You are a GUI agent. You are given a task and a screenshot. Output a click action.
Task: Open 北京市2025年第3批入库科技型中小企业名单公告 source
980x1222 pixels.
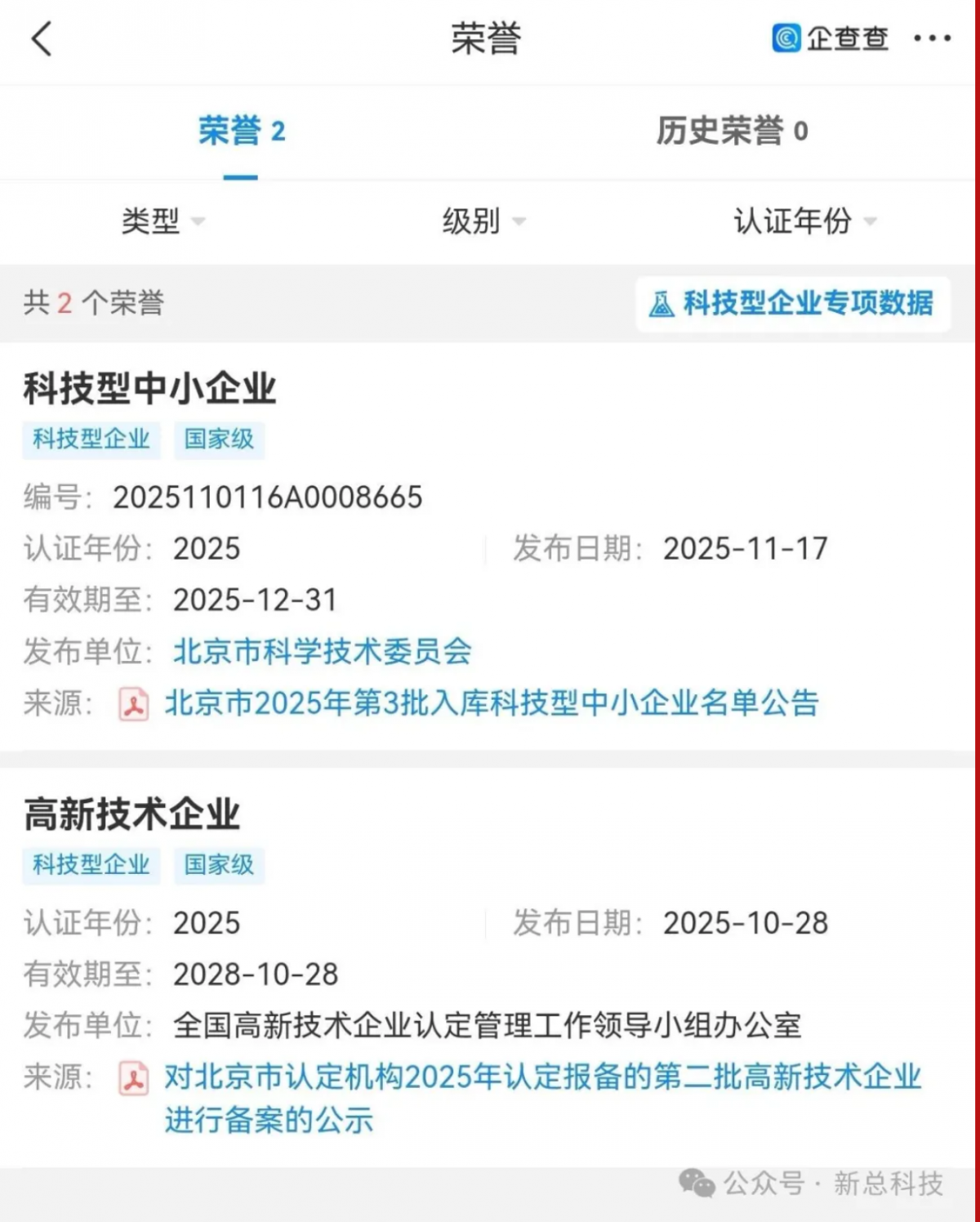(x=492, y=703)
